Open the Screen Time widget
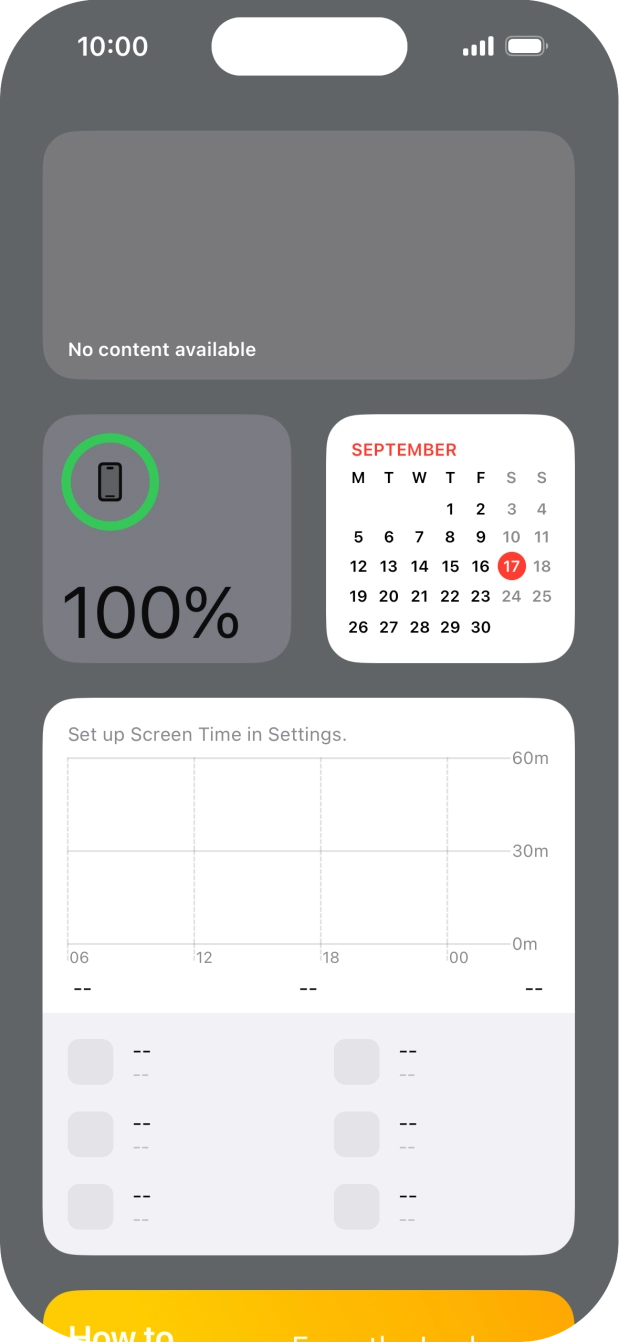Viewport: 619px width, 1342px height. pyautogui.click(x=308, y=975)
